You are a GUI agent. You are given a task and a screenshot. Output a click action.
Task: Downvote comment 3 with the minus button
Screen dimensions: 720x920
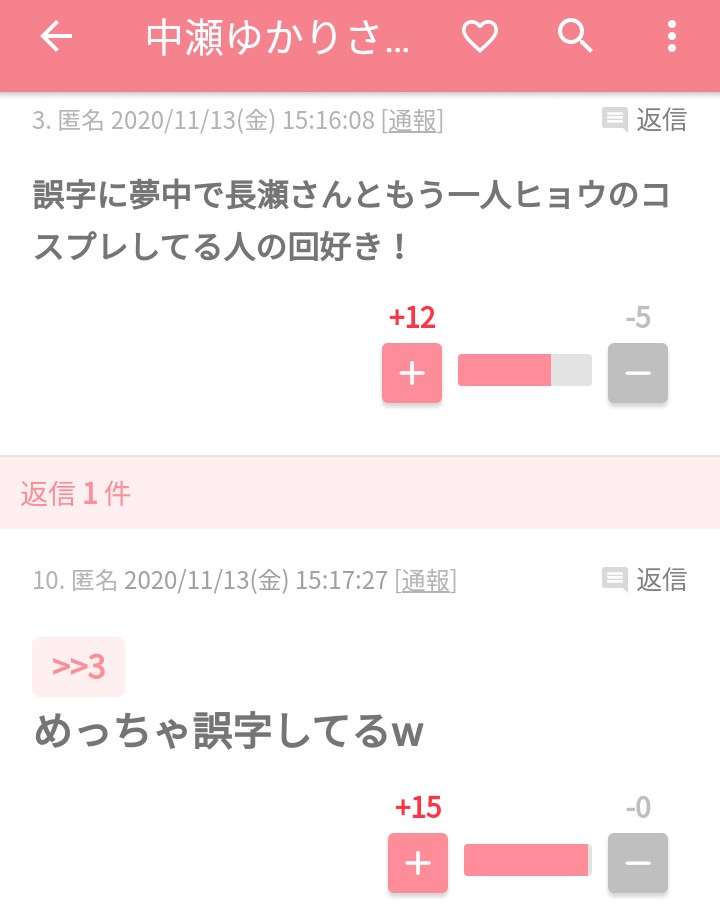coord(638,373)
